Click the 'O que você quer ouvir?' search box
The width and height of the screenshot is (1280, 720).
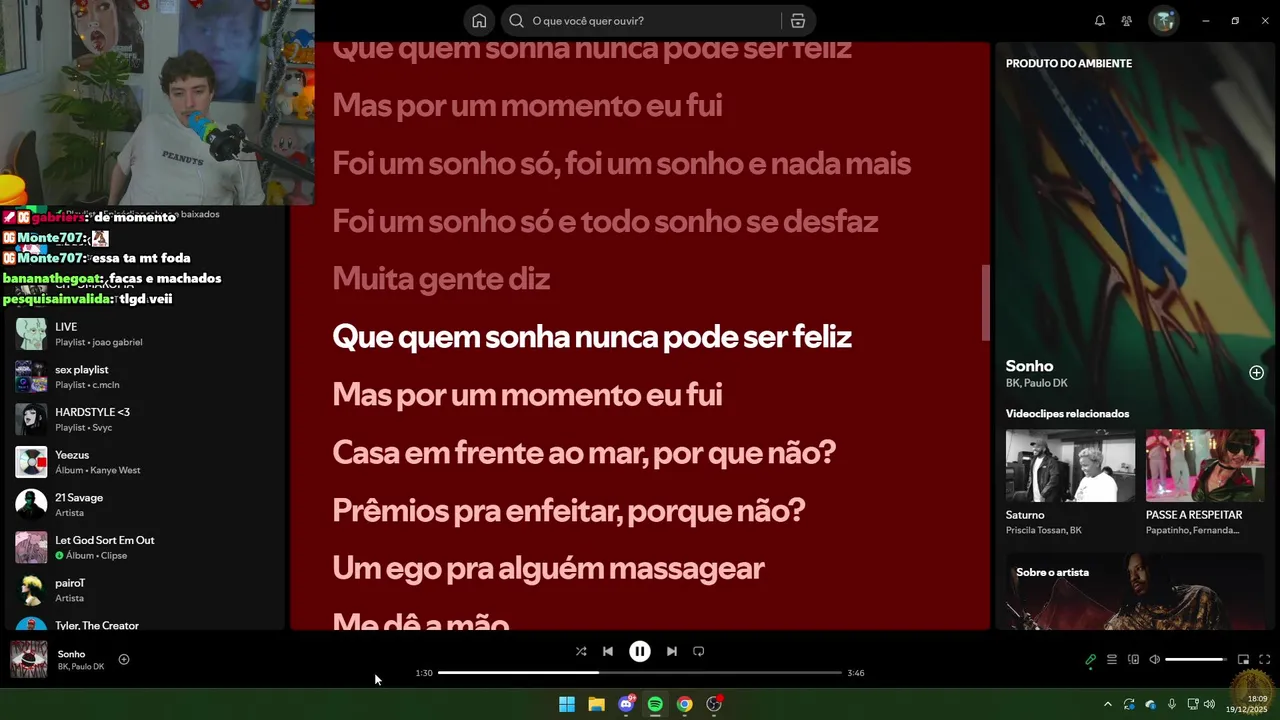(650, 20)
